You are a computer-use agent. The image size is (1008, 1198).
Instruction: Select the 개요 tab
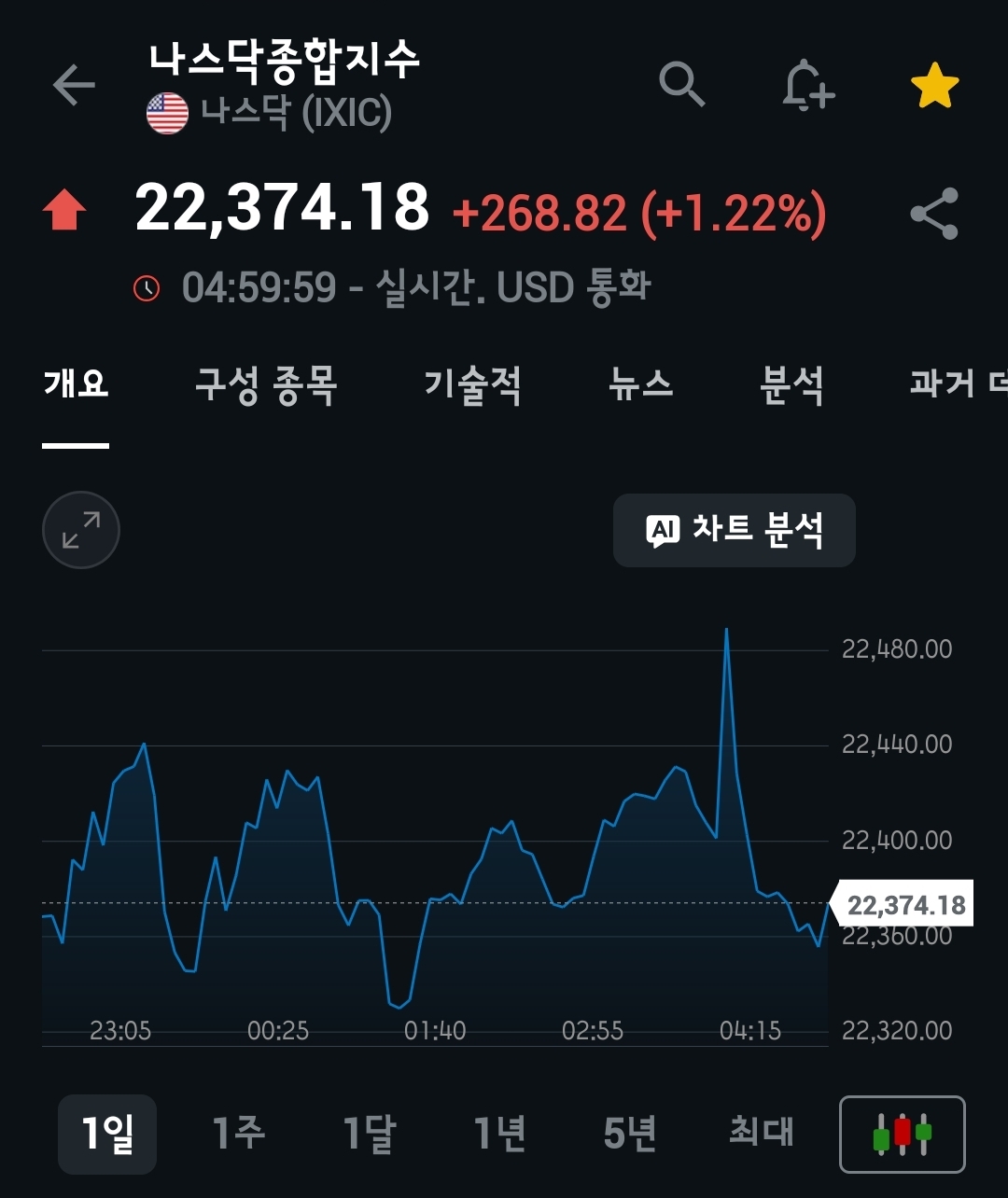(76, 383)
